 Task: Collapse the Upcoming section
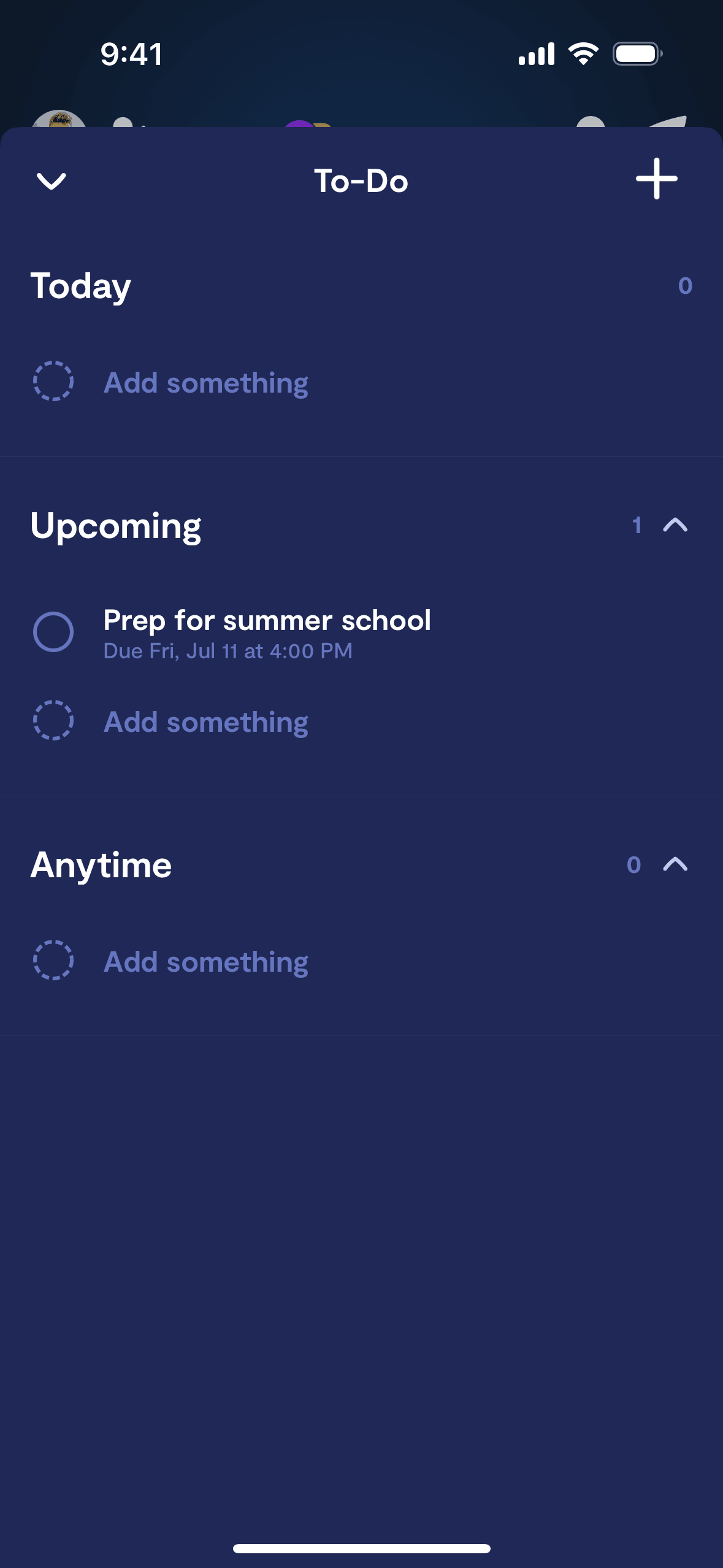tap(675, 525)
